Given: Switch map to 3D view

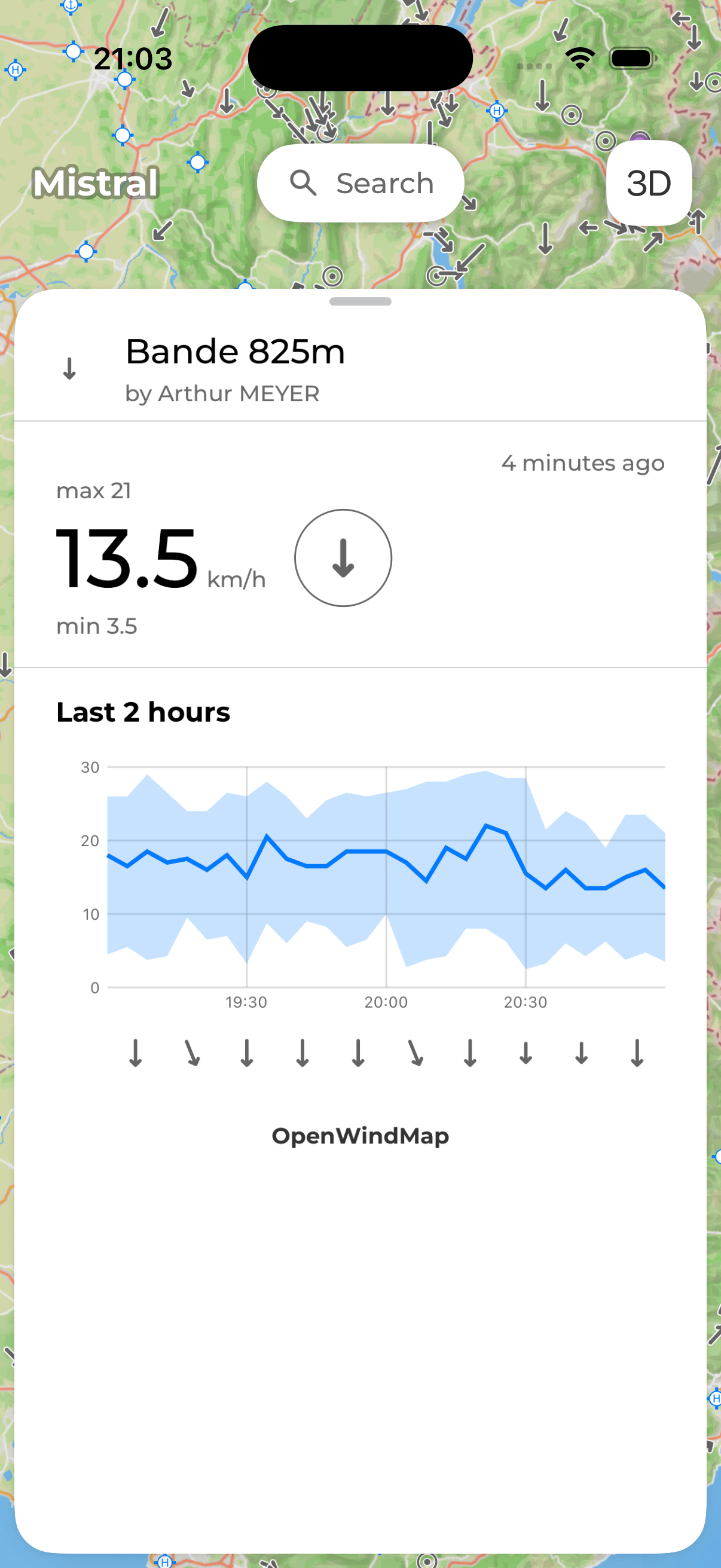Looking at the screenshot, I should click(x=649, y=182).
